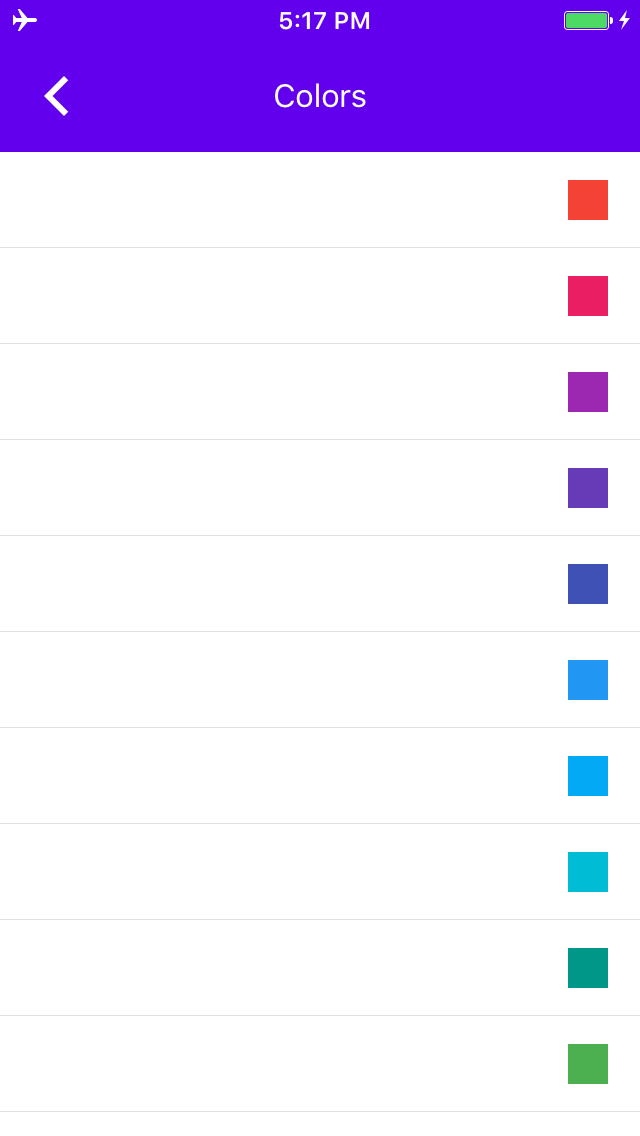Image resolution: width=640 pixels, height=1136 pixels.
Task: Pick the cyan color swatch
Action: click(x=588, y=872)
